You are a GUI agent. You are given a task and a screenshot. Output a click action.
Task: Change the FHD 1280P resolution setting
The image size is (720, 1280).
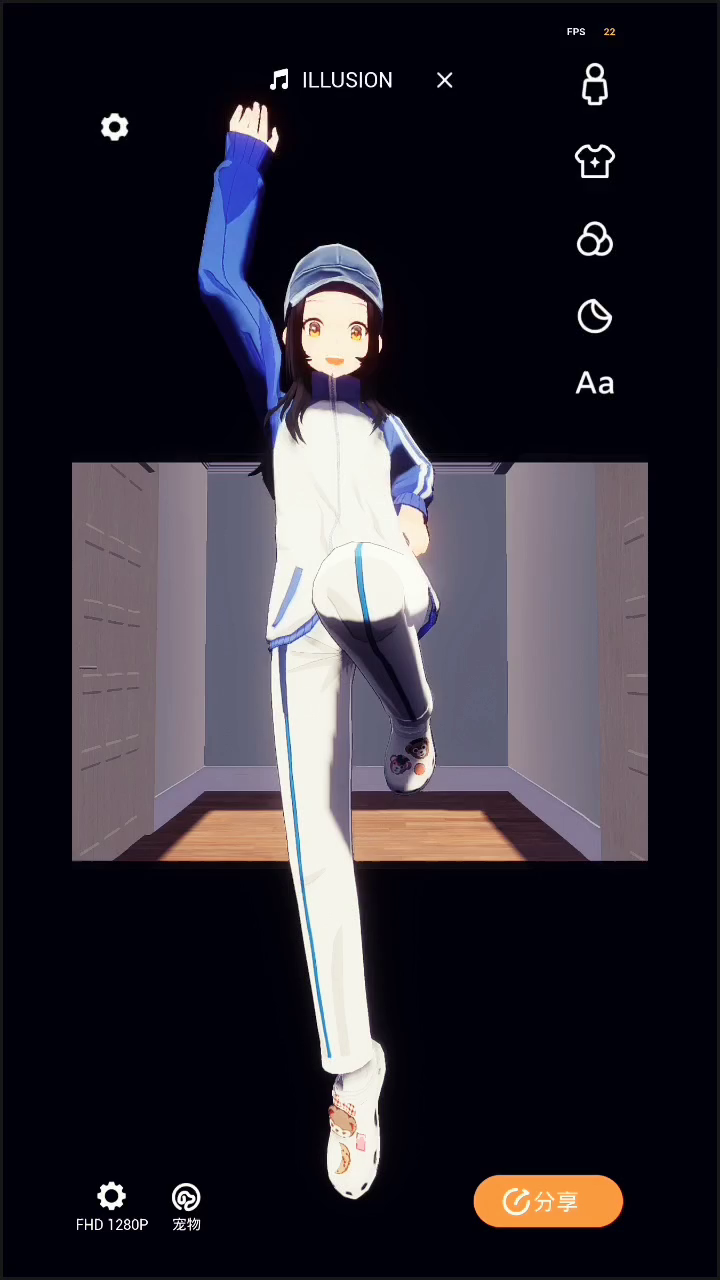tap(112, 1206)
